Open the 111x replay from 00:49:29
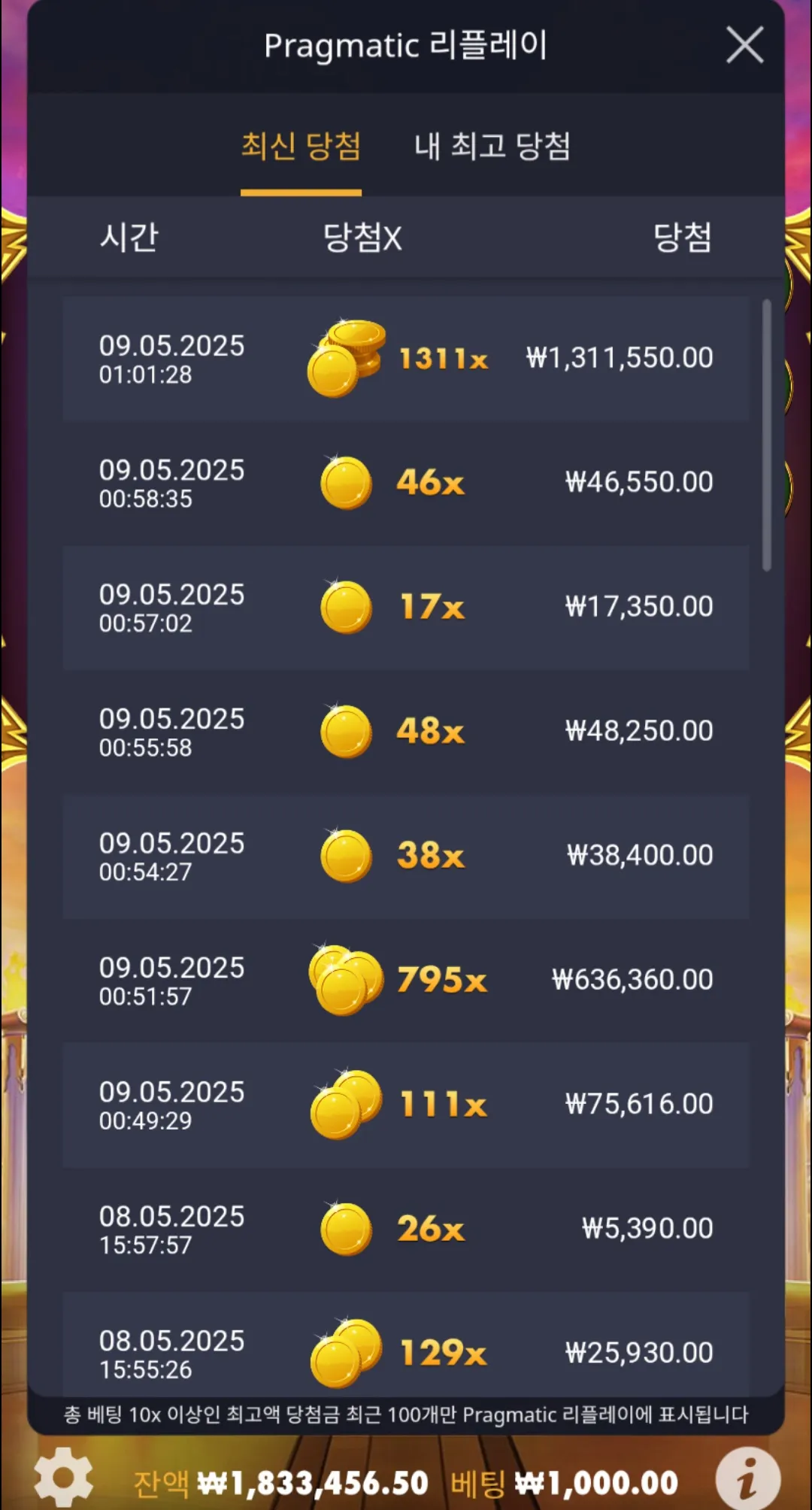The height and width of the screenshot is (1510, 812). (x=406, y=1105)
